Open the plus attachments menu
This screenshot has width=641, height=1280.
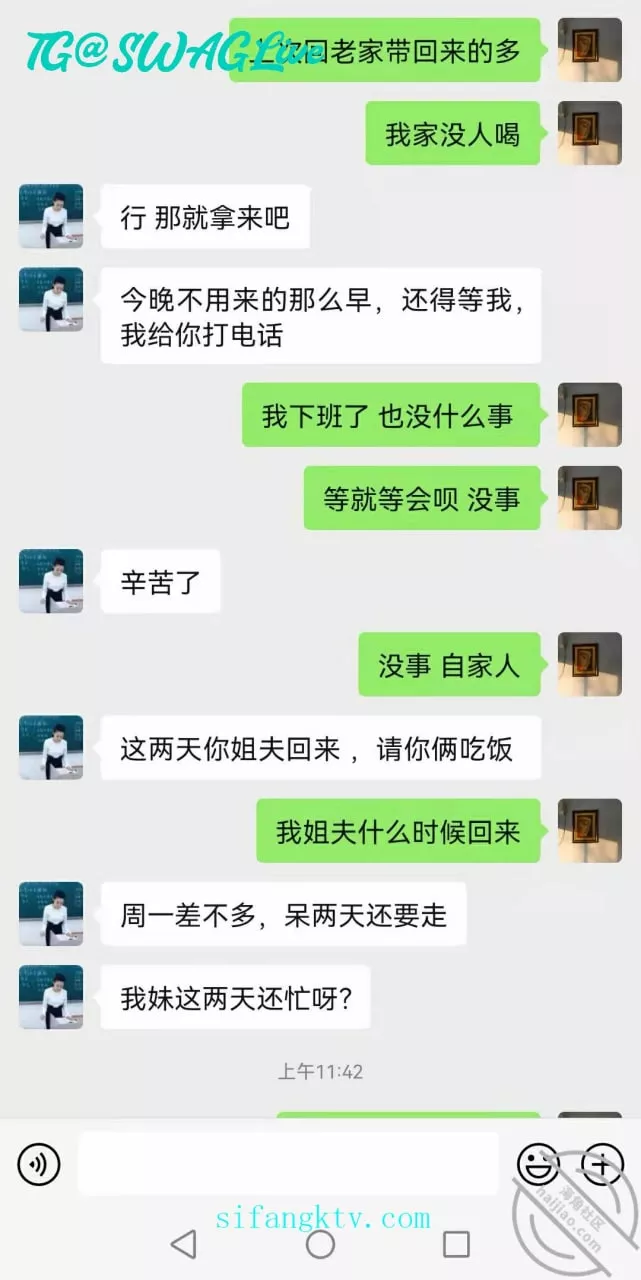[x=601, y=1164]
